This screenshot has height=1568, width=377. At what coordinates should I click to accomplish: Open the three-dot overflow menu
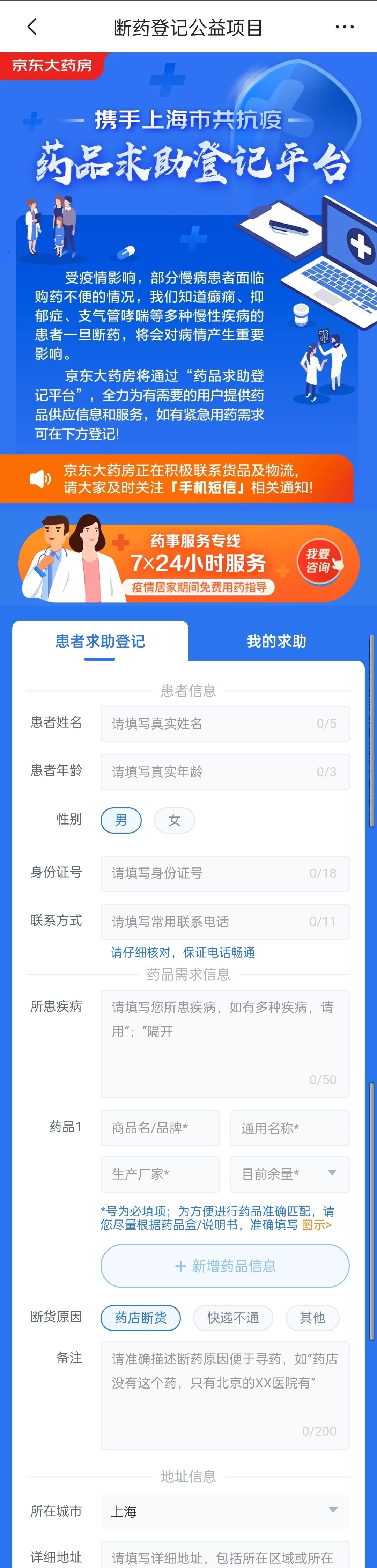pyautogui.click(x=344, y=27)
